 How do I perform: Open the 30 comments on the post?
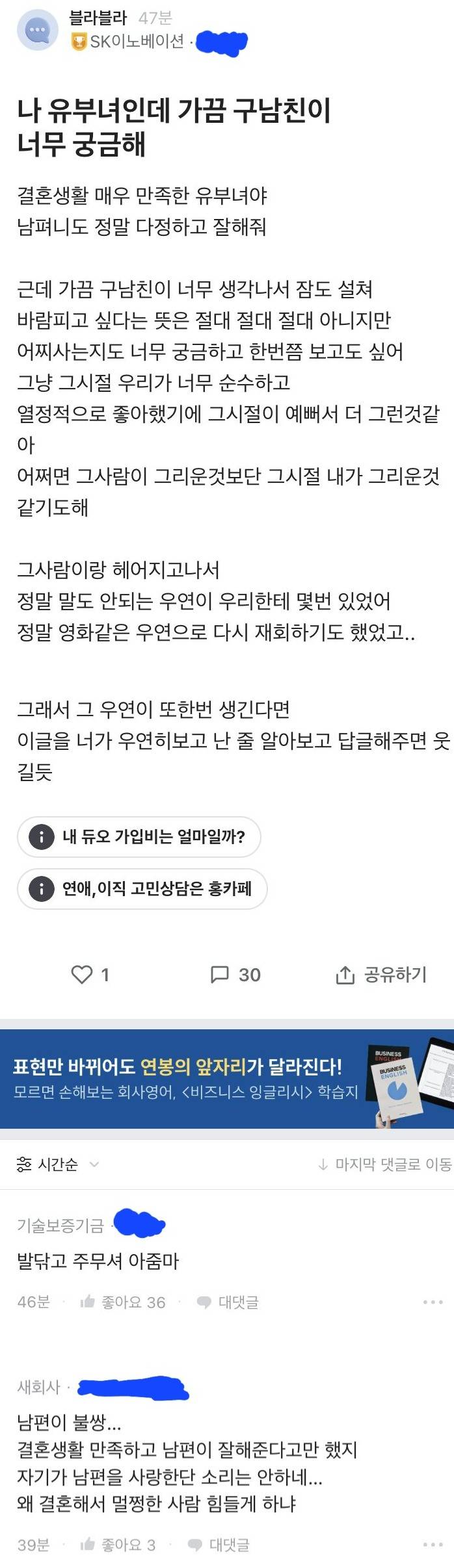point(234,974)
